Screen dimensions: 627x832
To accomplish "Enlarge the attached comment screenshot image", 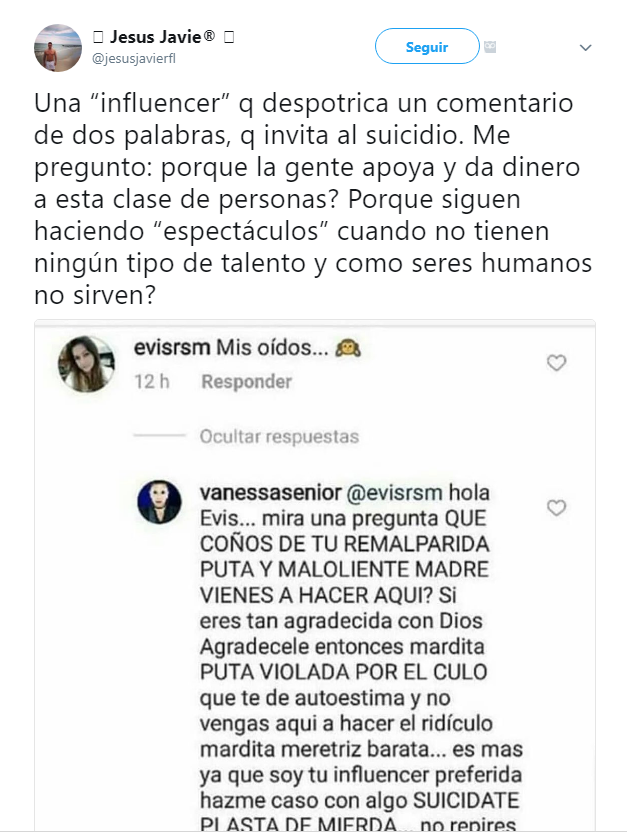I will (314, 575).
